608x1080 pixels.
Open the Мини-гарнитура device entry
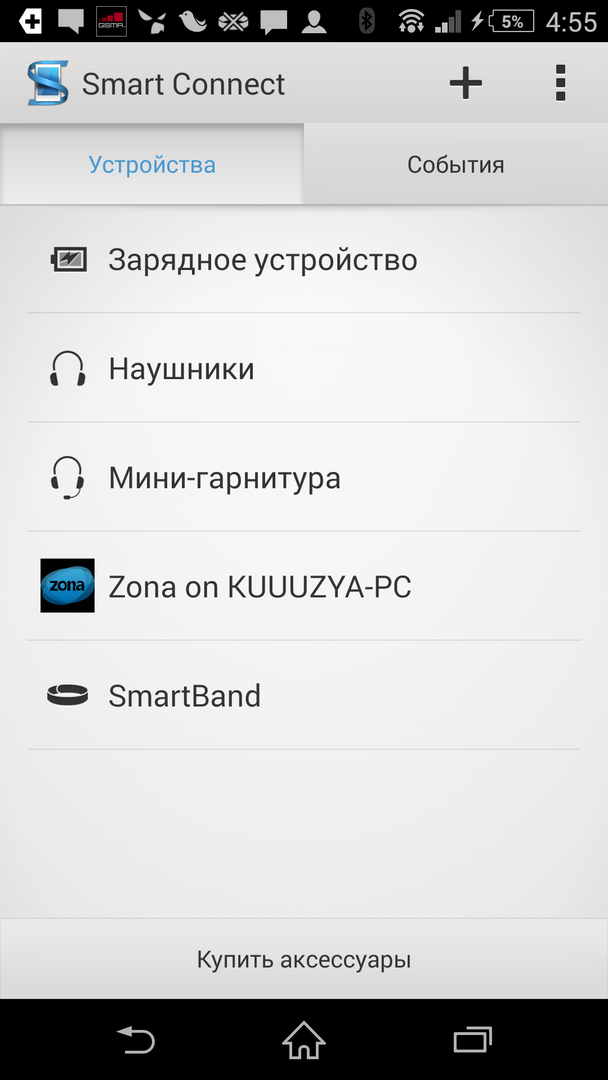click(304, 478)
